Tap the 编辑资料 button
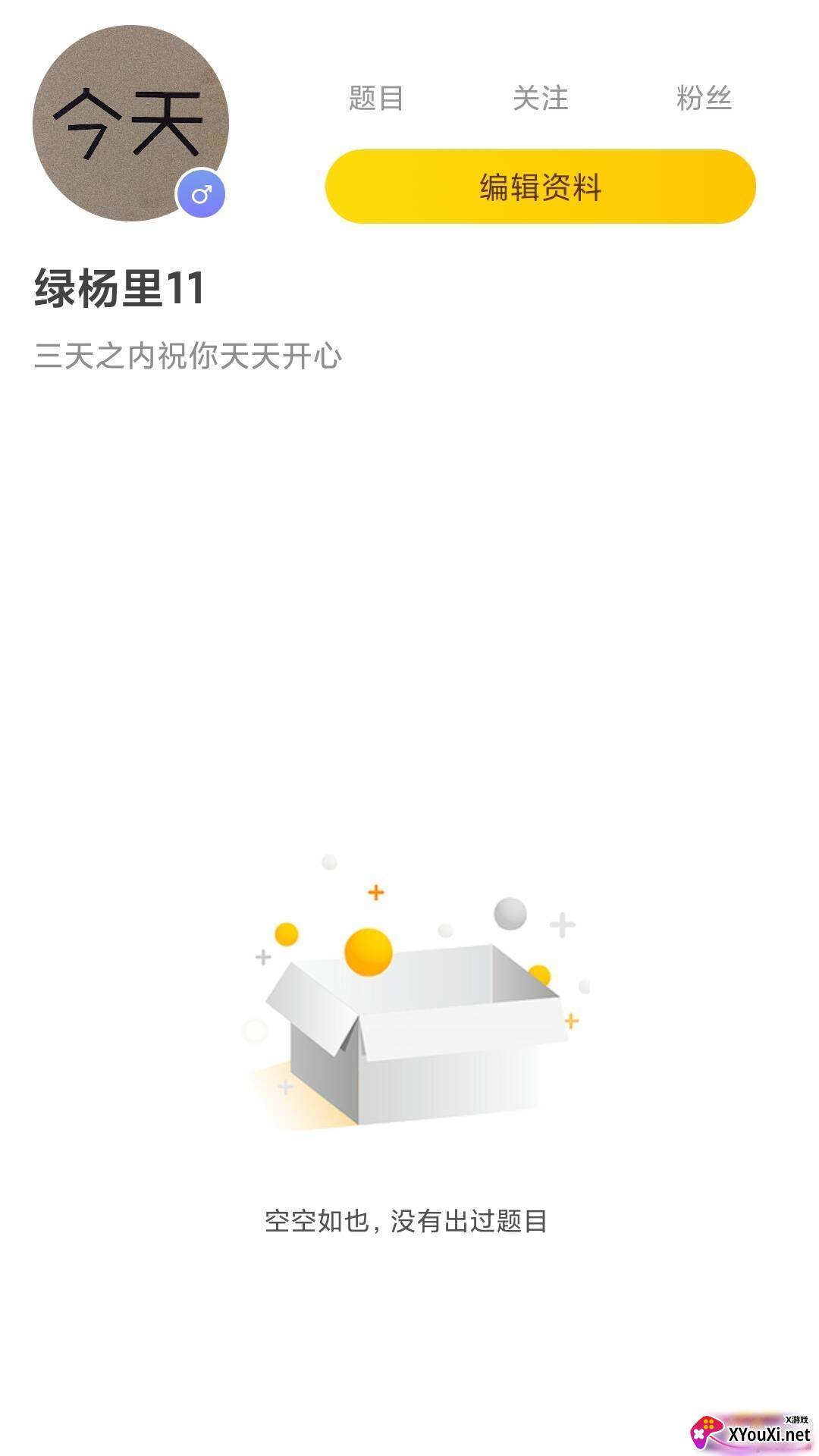819x1456 pixels. coord(540,187)
